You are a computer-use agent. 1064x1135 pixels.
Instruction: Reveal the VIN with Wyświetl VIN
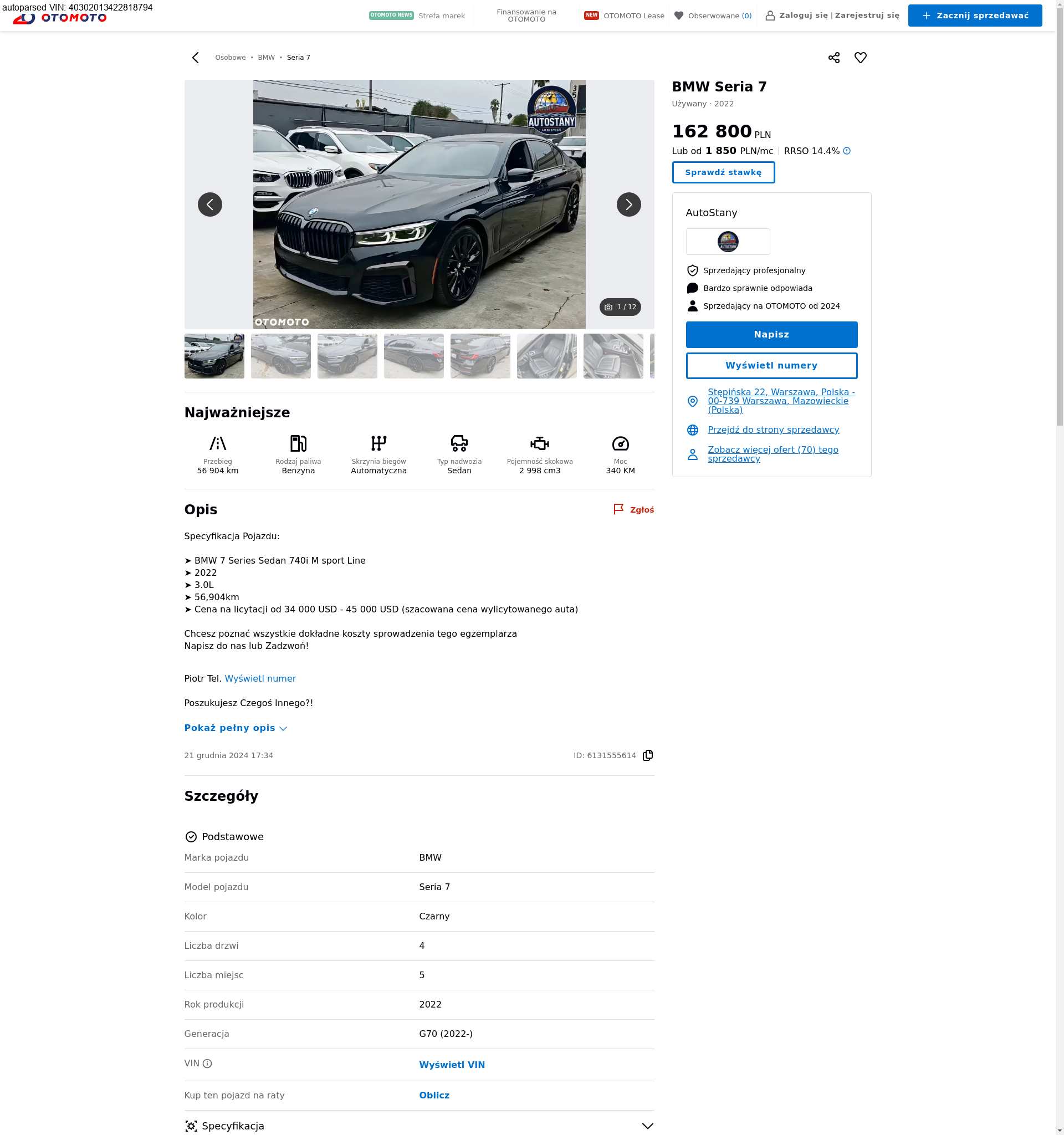(x=452, y=1065)
